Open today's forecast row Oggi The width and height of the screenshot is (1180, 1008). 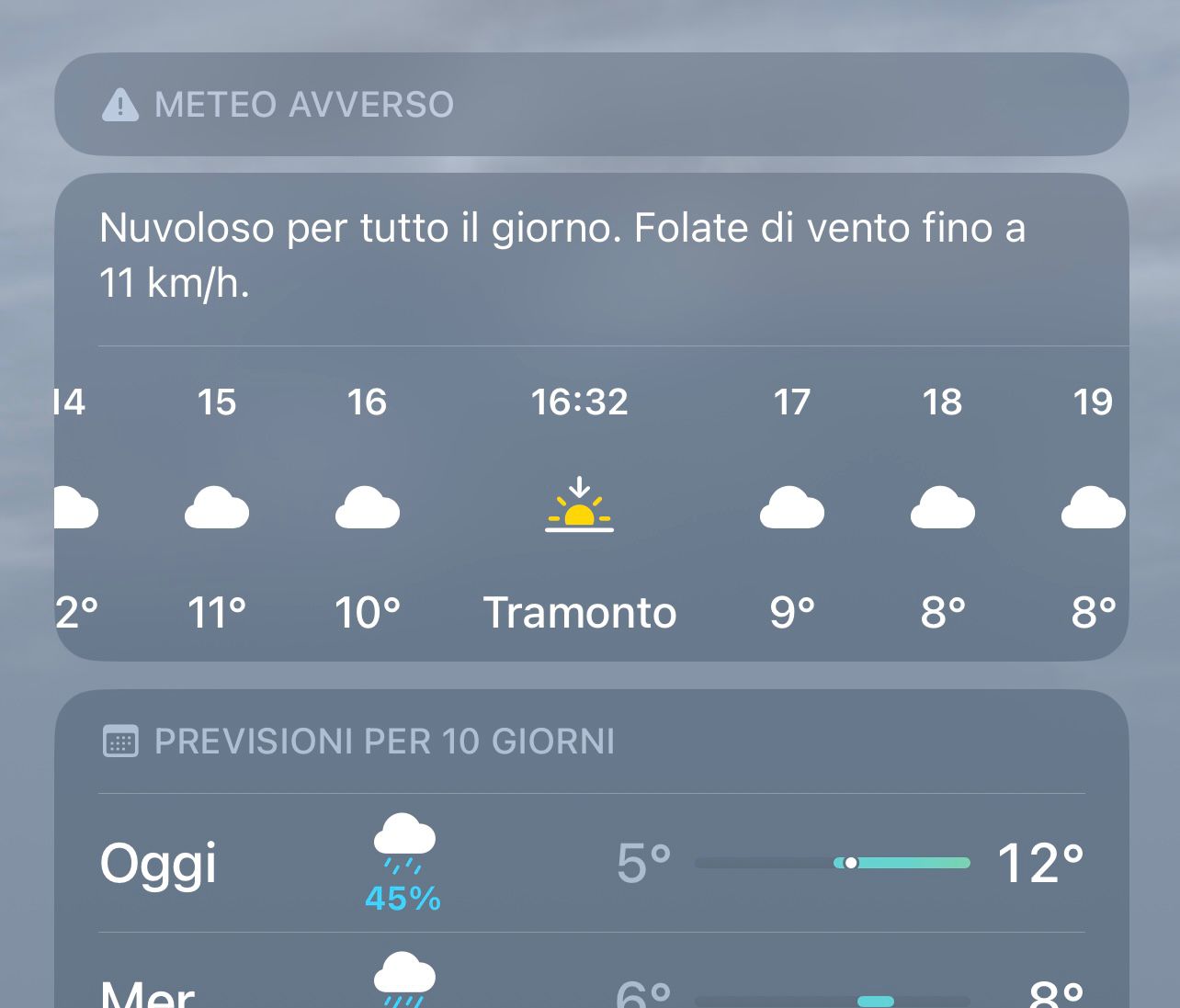tap(590, 864)
